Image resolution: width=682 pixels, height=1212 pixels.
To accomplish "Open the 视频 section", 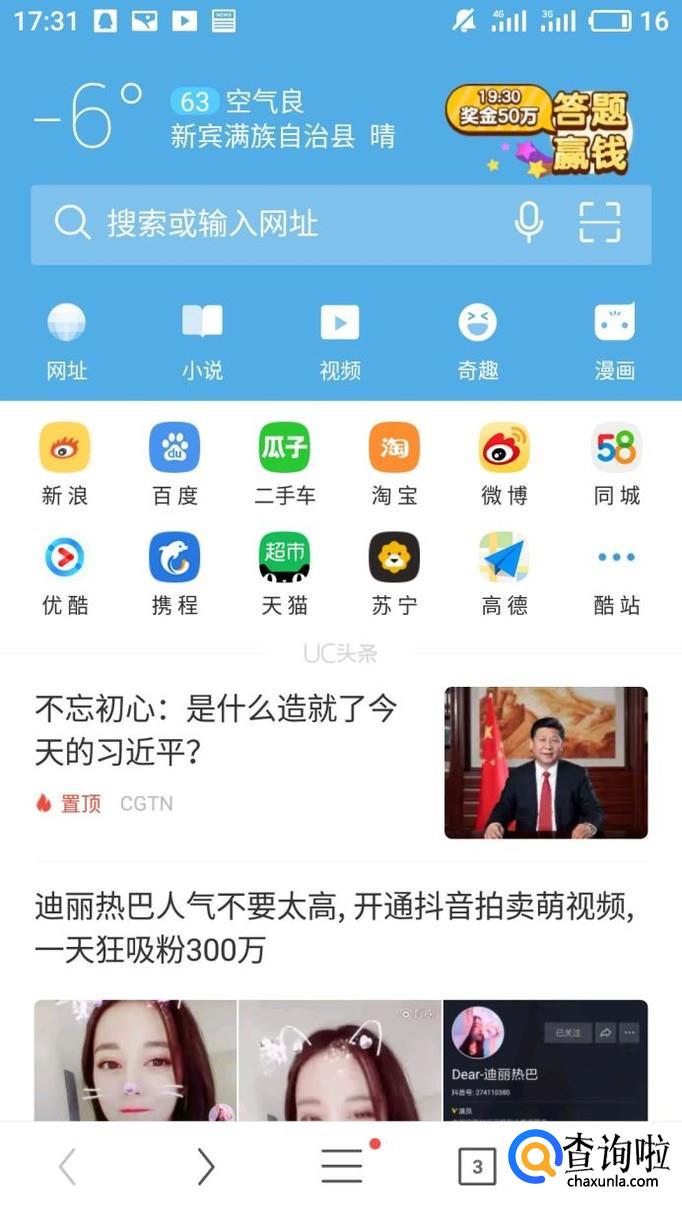I will 340,342.
